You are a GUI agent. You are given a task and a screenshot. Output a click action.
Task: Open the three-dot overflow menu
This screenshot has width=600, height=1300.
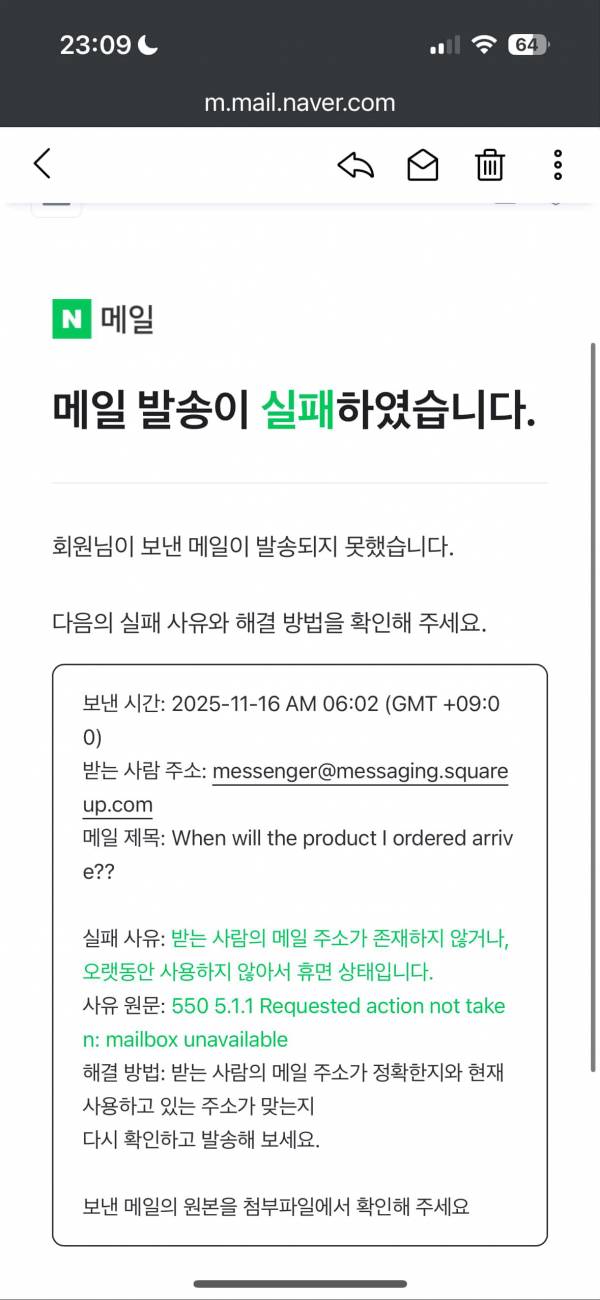[x=557, y=165]
